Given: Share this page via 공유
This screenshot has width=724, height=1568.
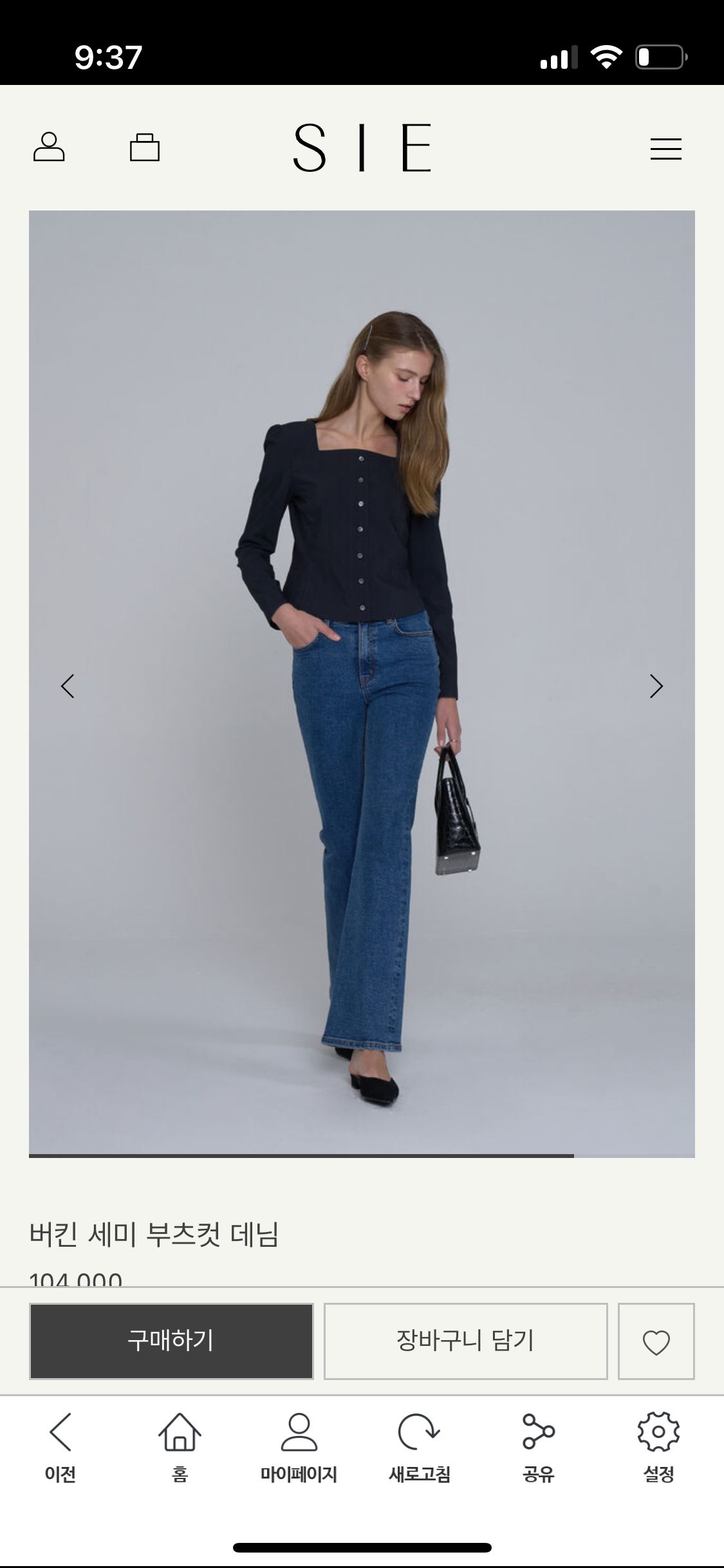Looking at the screenshot, I should pos(539,1446).
